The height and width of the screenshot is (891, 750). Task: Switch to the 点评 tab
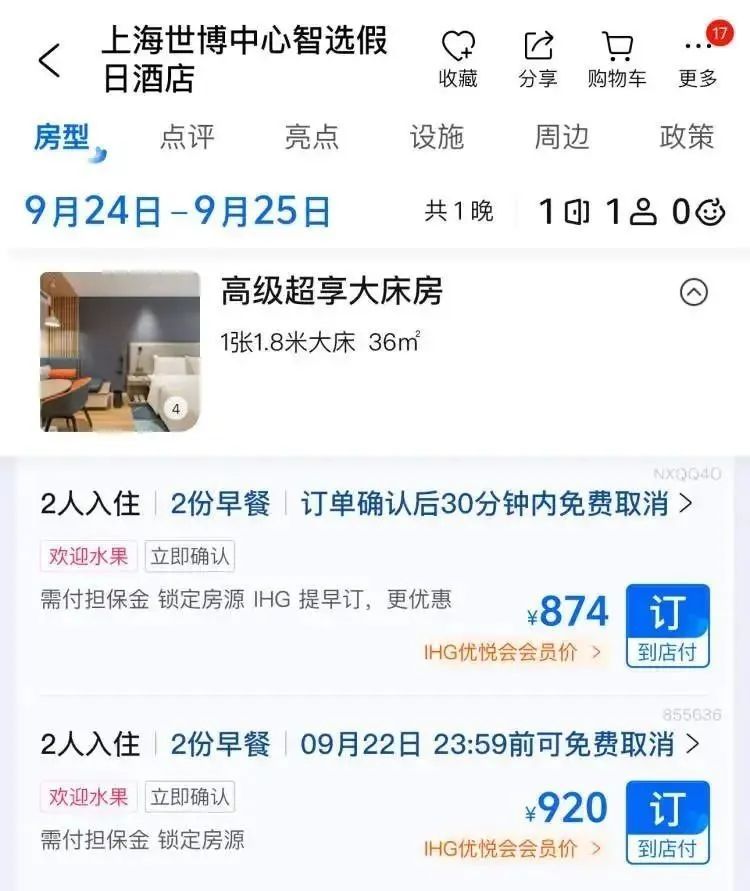pos(189,139)
